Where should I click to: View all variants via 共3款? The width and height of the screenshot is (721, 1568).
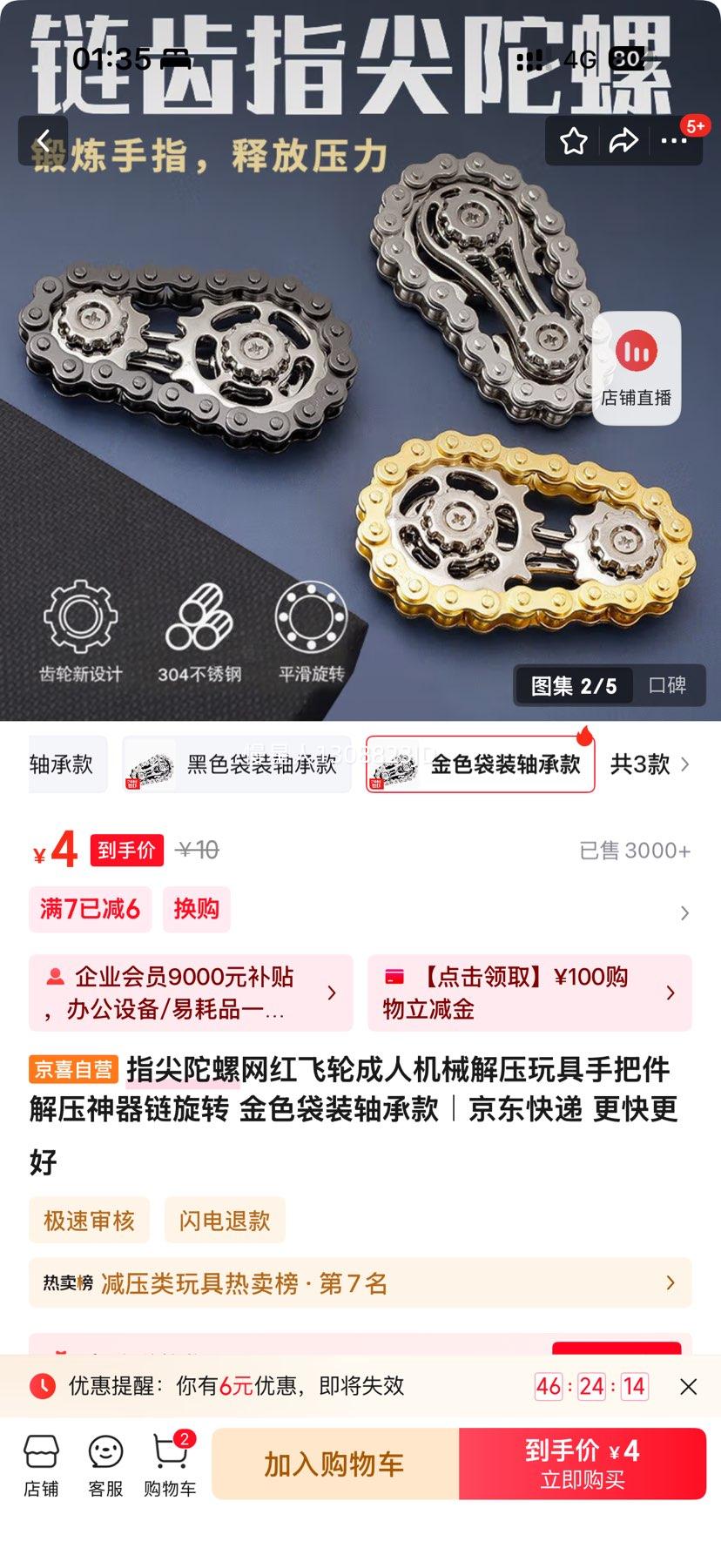coord(649,764)
